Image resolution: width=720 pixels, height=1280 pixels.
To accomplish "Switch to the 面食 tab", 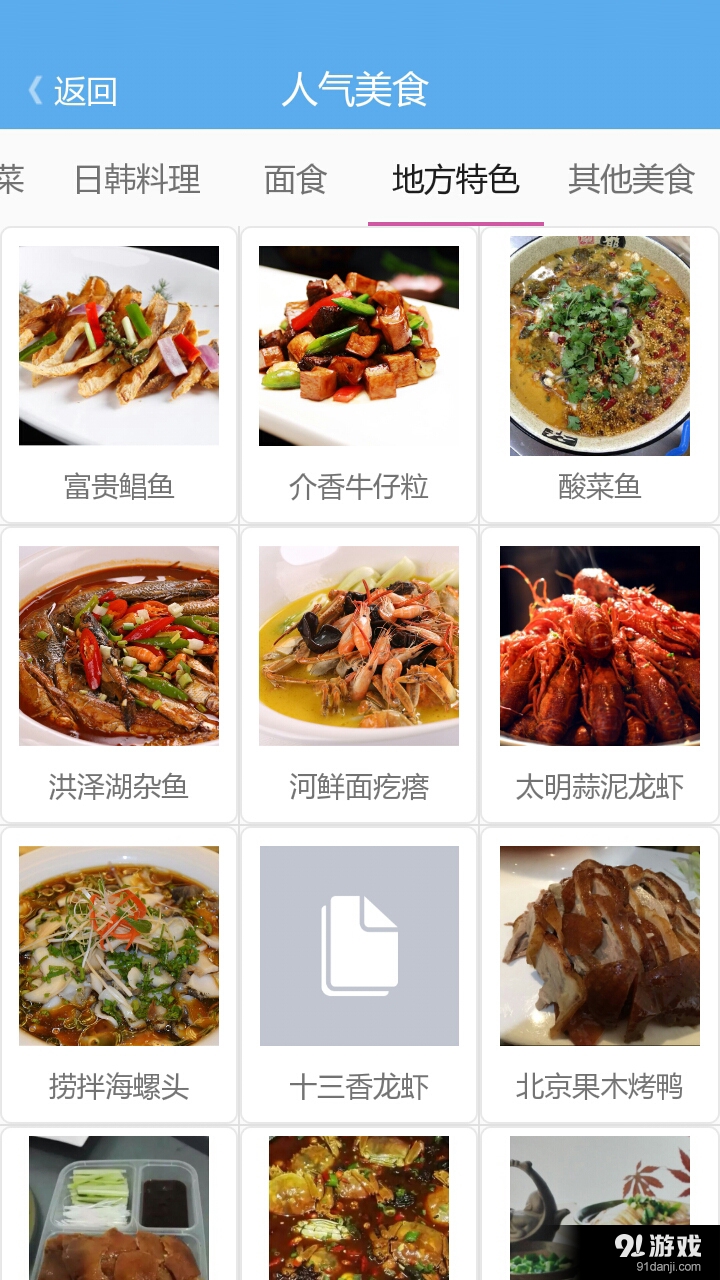I will 295,180.
